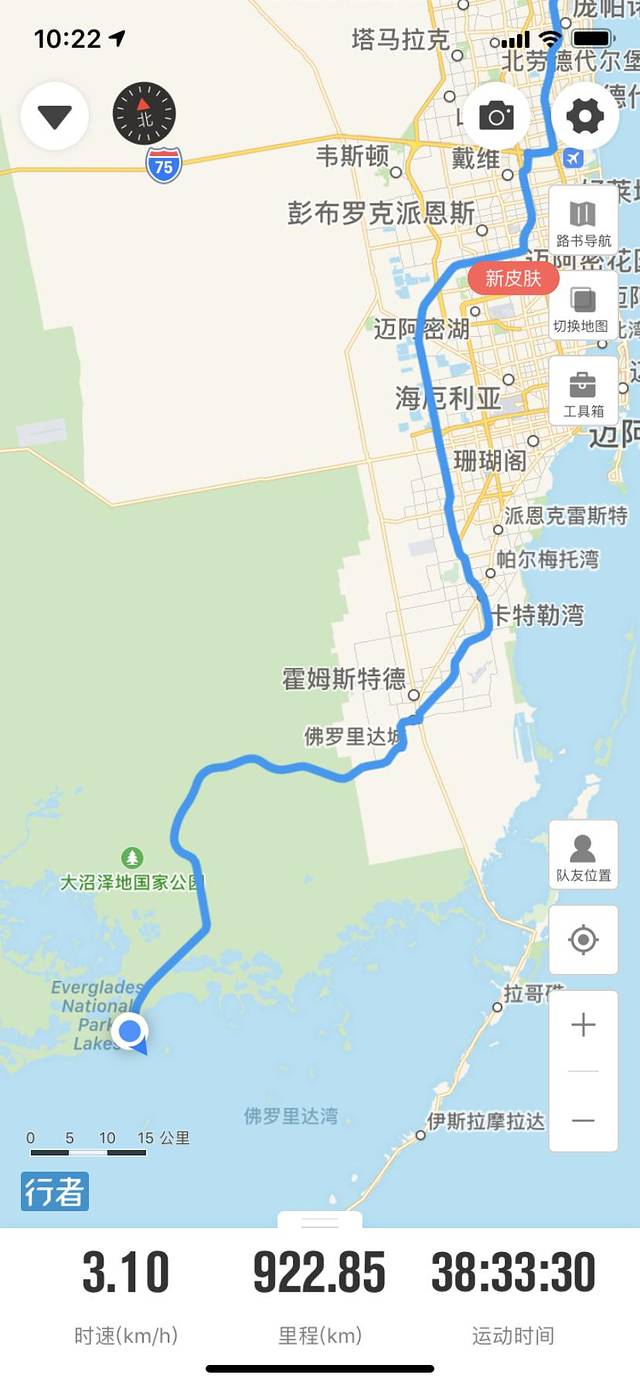This screenshot has width=640, height=1385.
Task: Show 队友位置 teammate locations
Action: [583, 855]
